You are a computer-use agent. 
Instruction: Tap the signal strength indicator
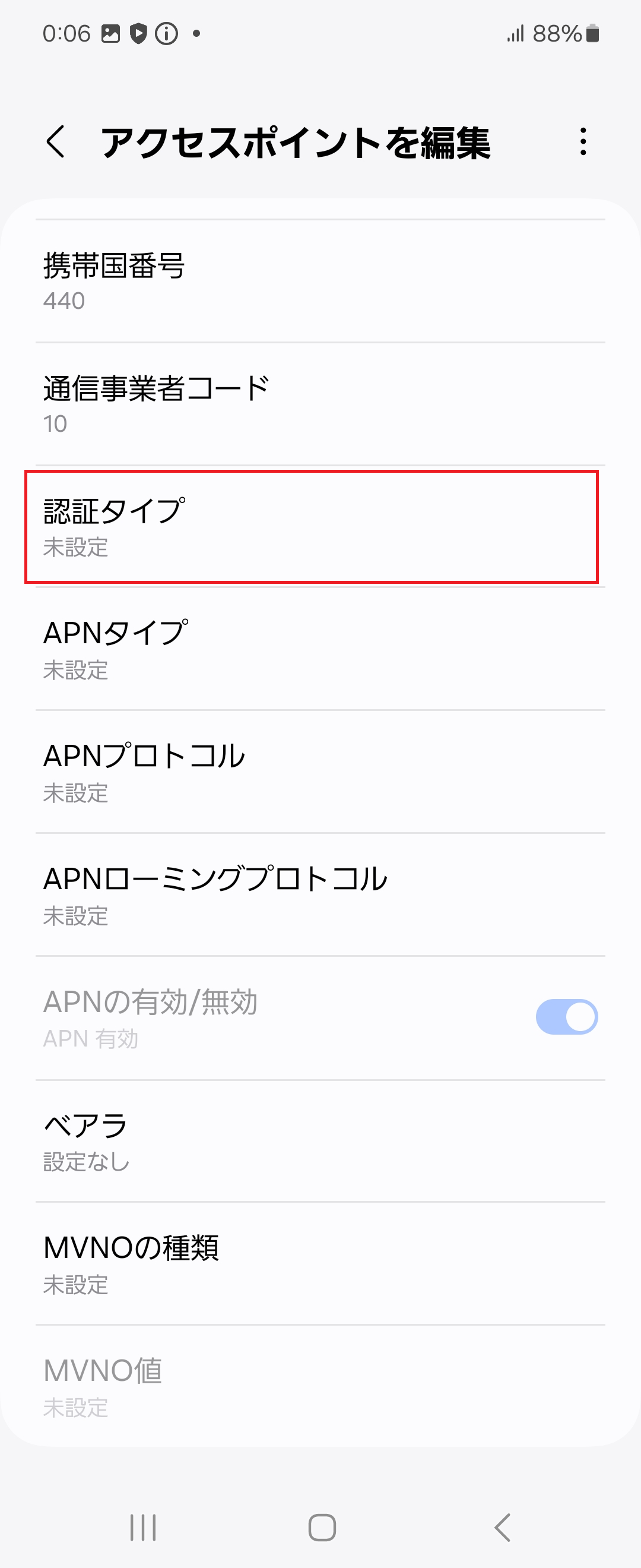pyautogui.click(x=515, y=33)
